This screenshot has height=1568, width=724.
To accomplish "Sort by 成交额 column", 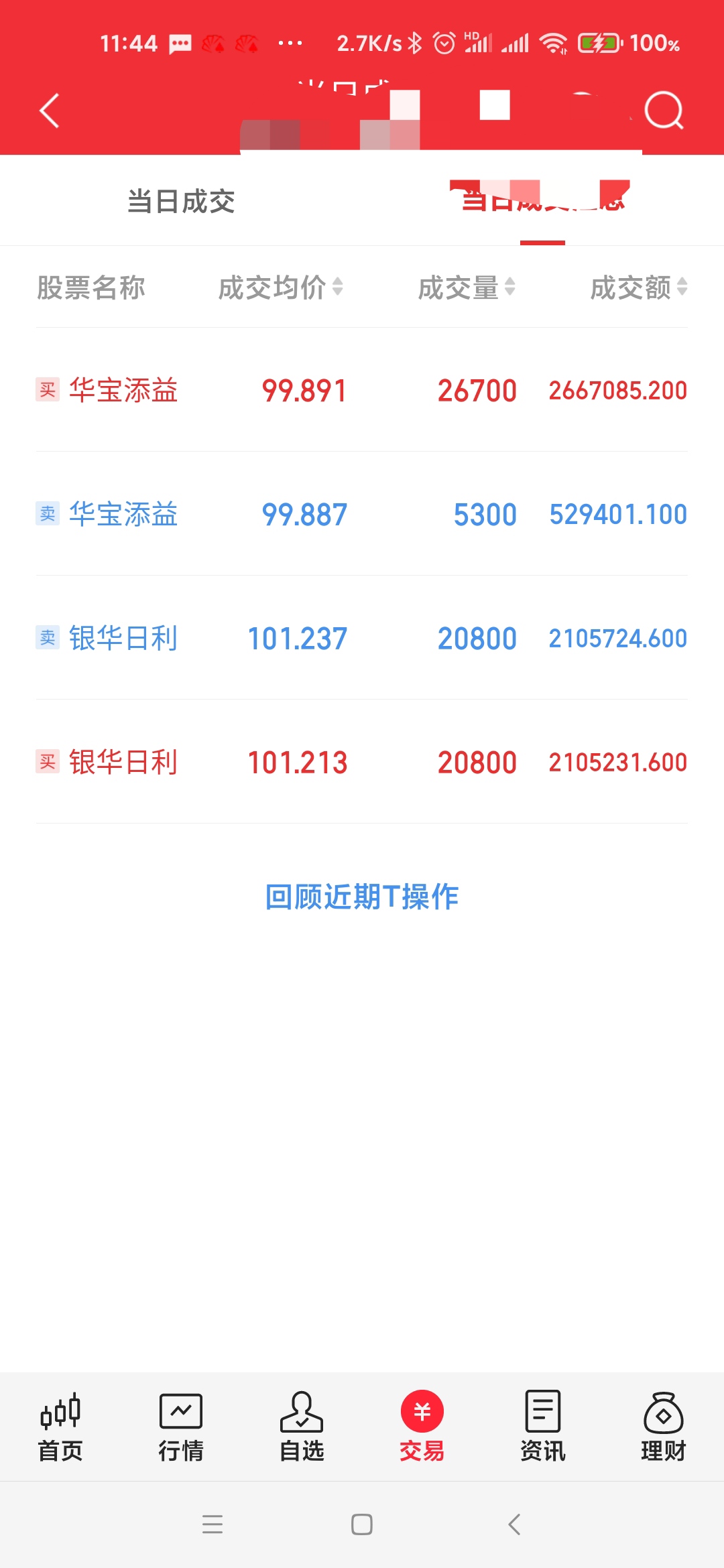I will (638, 287).
